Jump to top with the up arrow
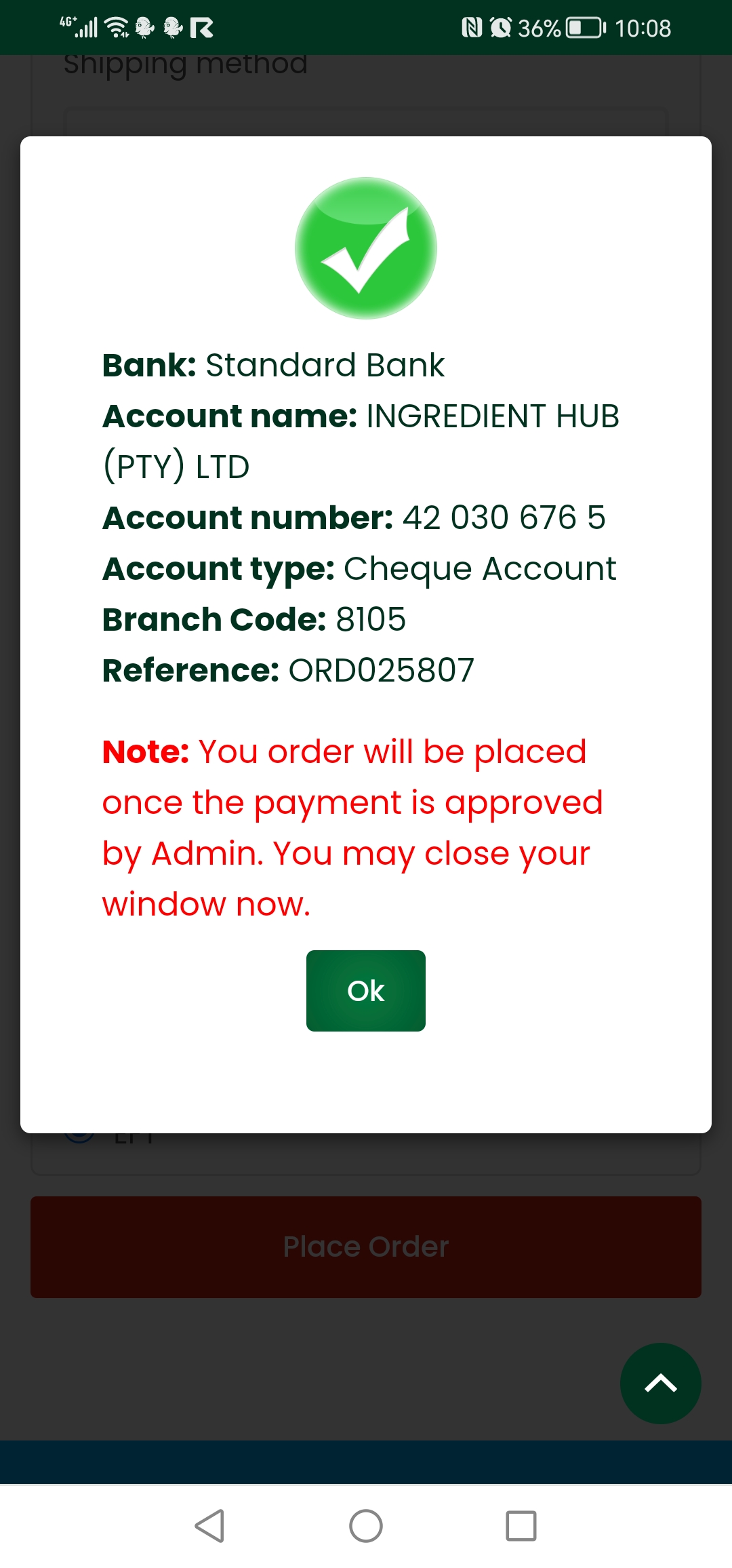Viewport: 732px width, 1568px height. click(x=661, y=1384)
